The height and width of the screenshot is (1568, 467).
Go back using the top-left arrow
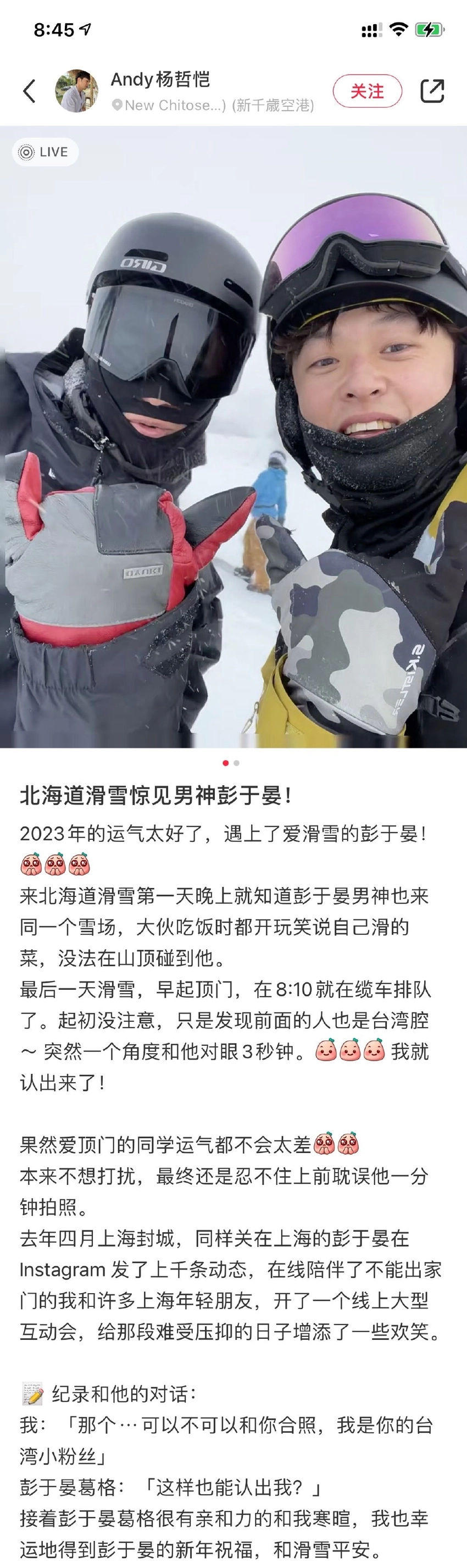point(29,91)
